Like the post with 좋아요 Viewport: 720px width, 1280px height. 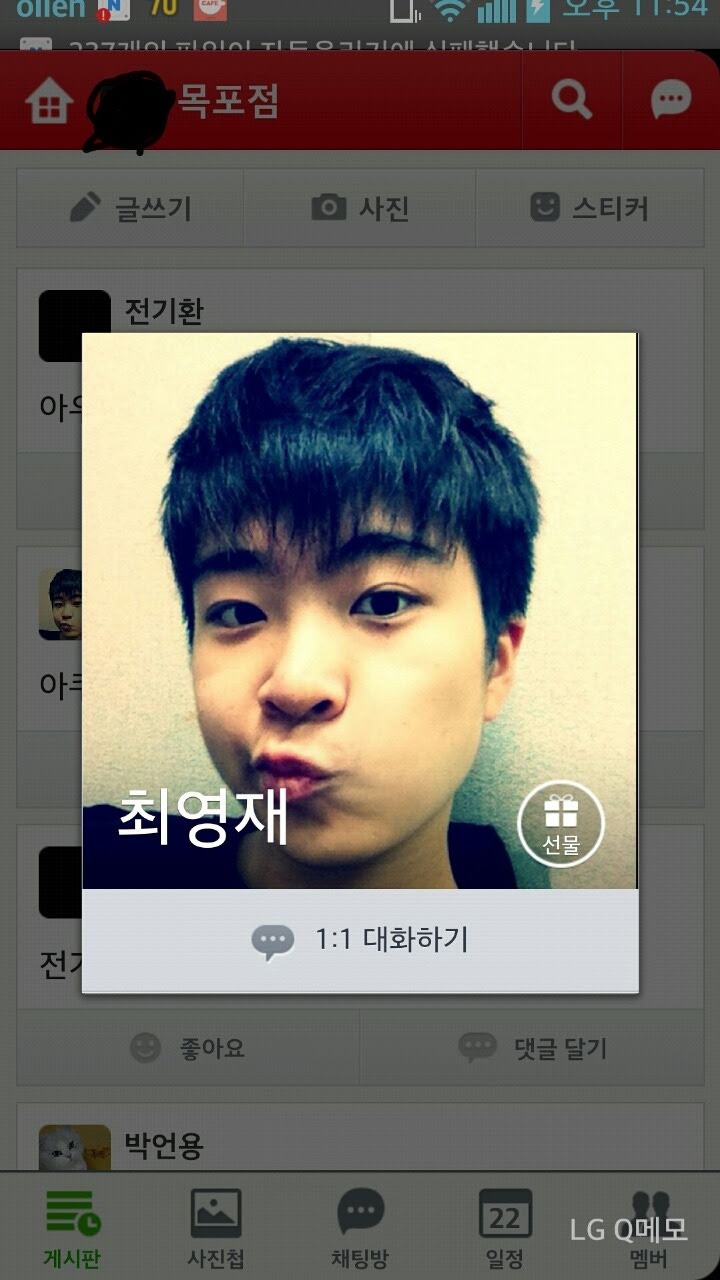[x=188, y=1048]
